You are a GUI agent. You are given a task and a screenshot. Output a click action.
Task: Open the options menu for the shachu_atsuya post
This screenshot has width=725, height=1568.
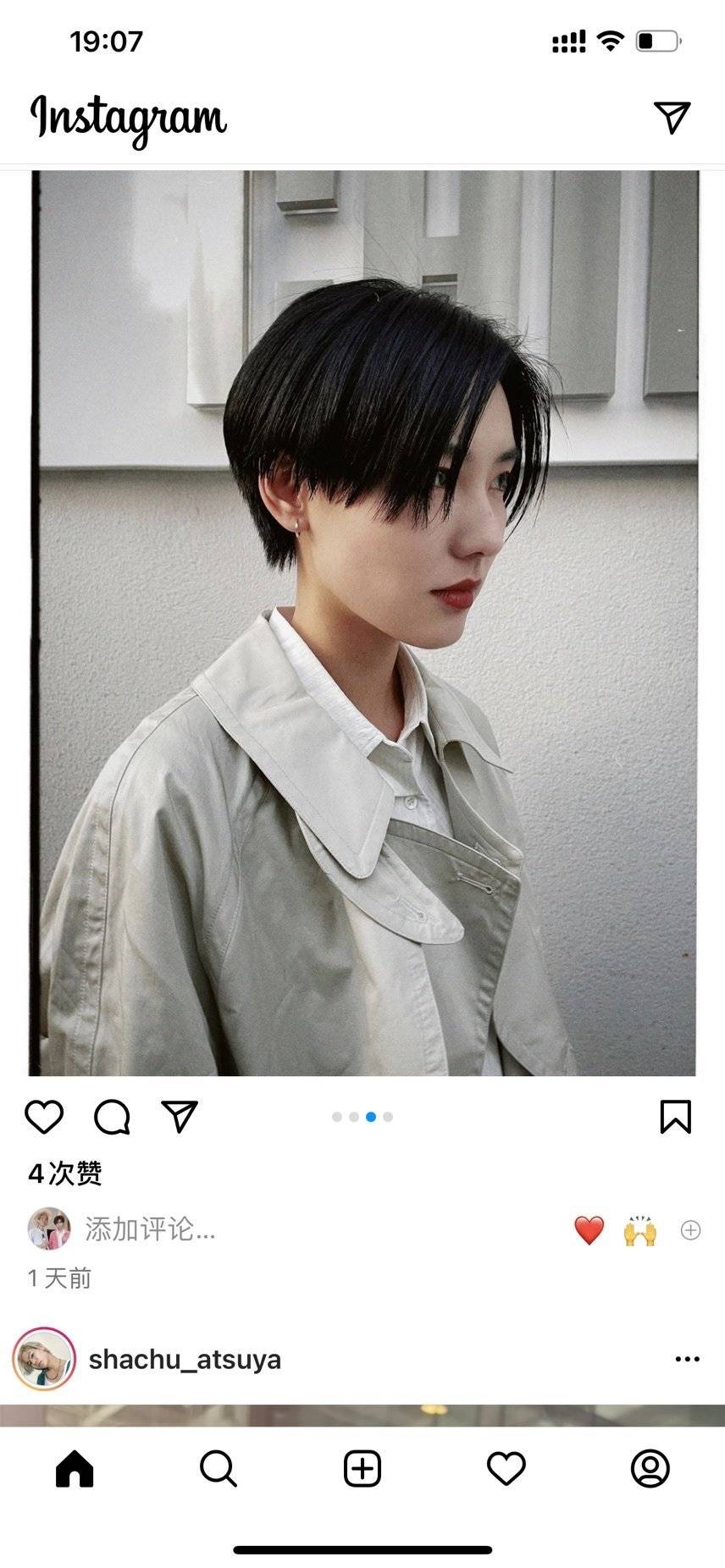tap(687, 1359)
